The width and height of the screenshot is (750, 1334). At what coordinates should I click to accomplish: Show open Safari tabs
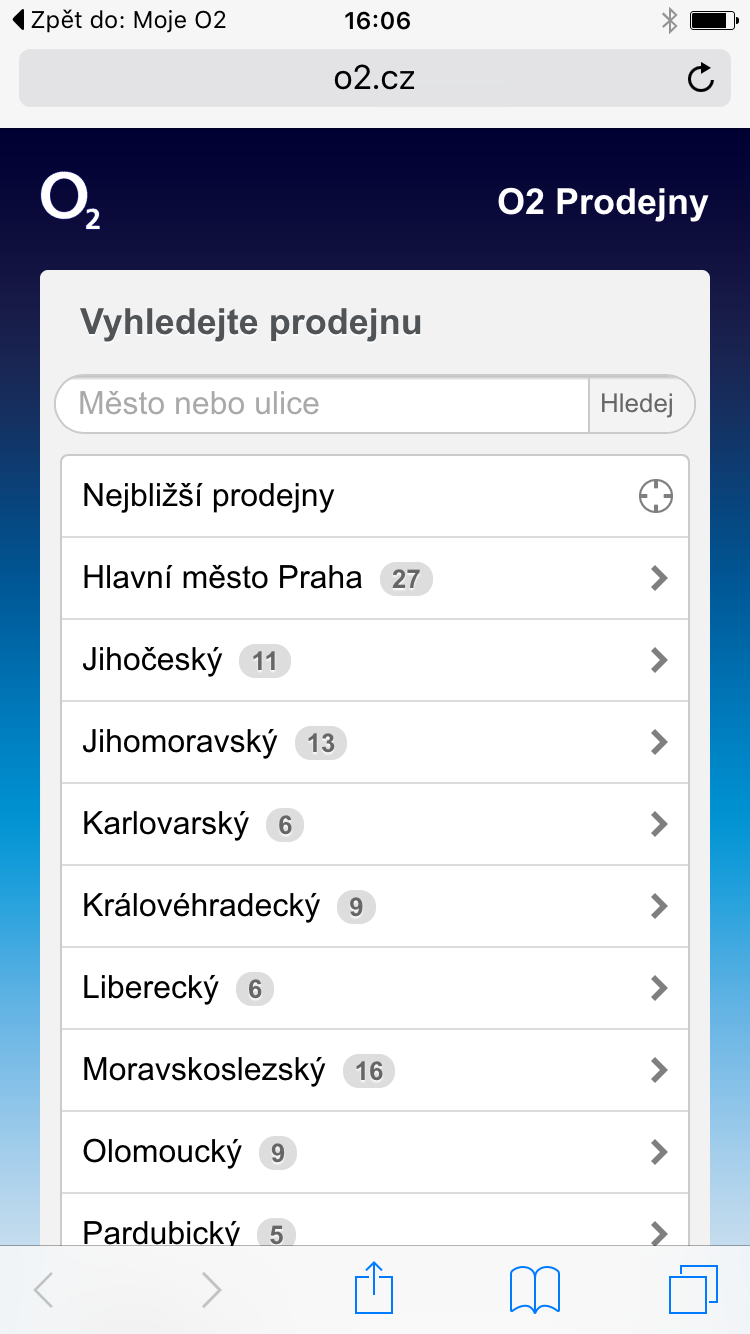click(x=693, y=1289)
